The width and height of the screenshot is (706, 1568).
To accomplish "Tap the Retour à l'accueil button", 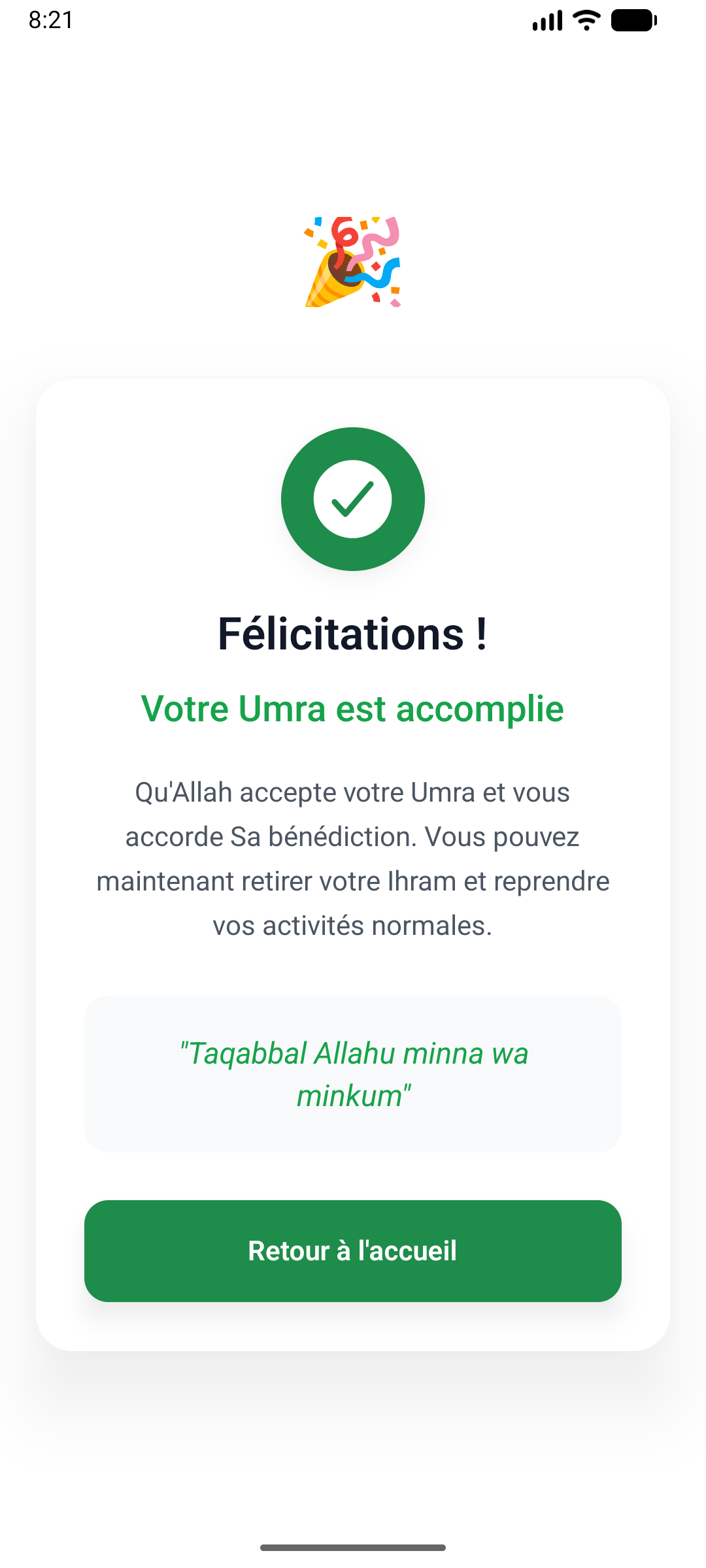I will (353, 1250).
